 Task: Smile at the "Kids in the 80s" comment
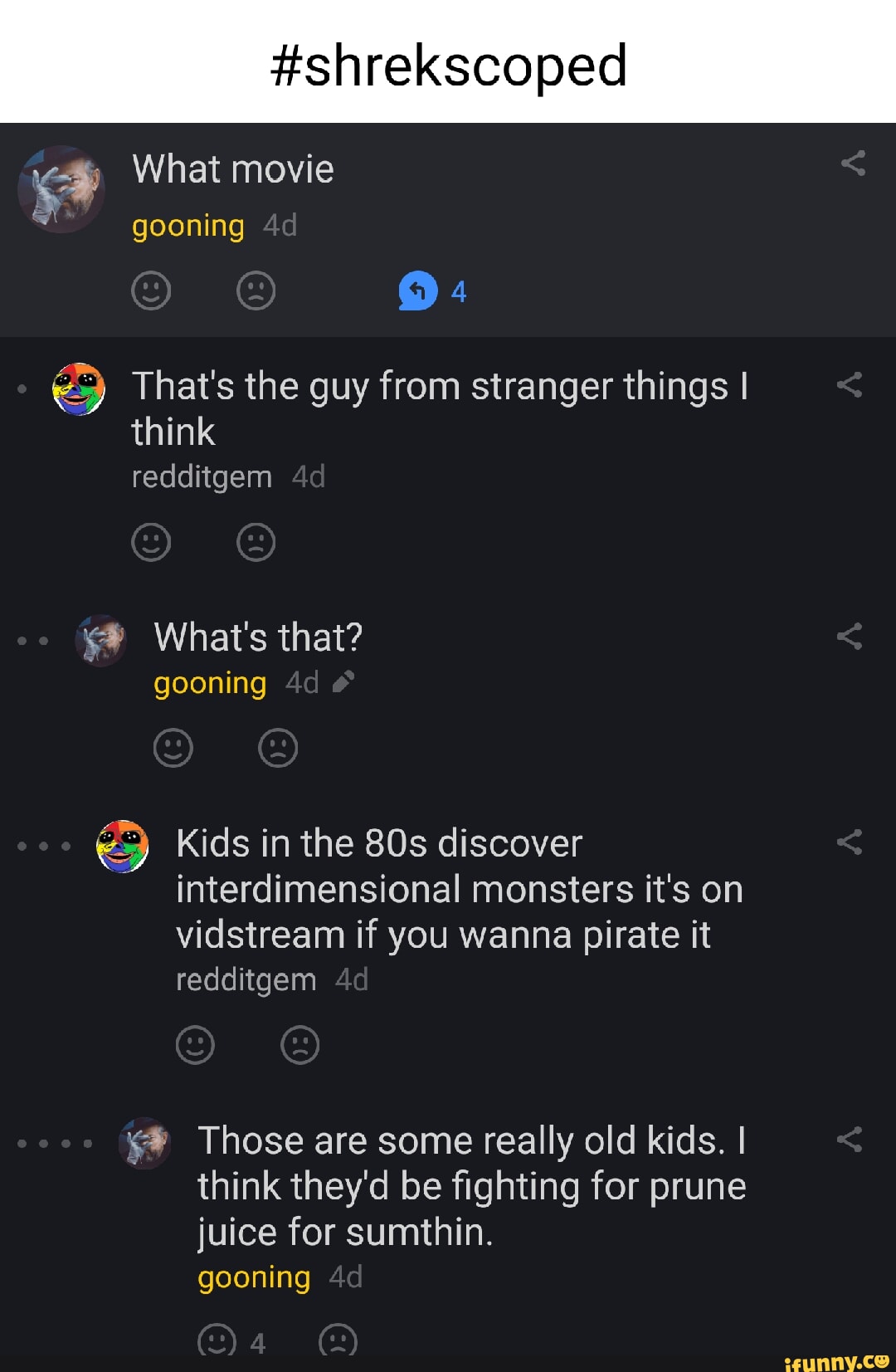pos(195,1045)
